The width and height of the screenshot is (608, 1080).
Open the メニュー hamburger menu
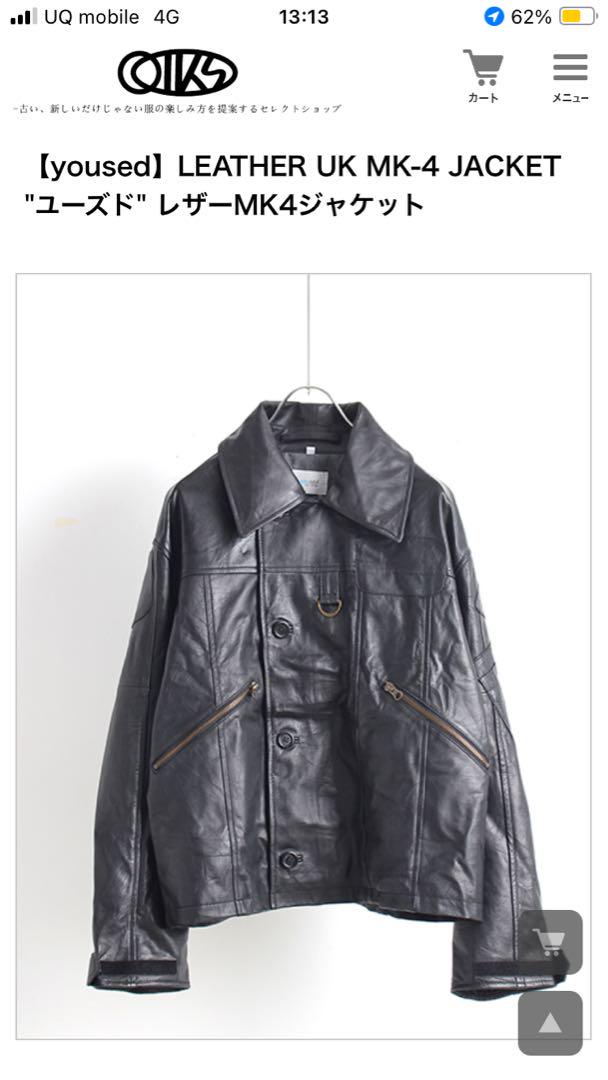[x=570, y=77]
